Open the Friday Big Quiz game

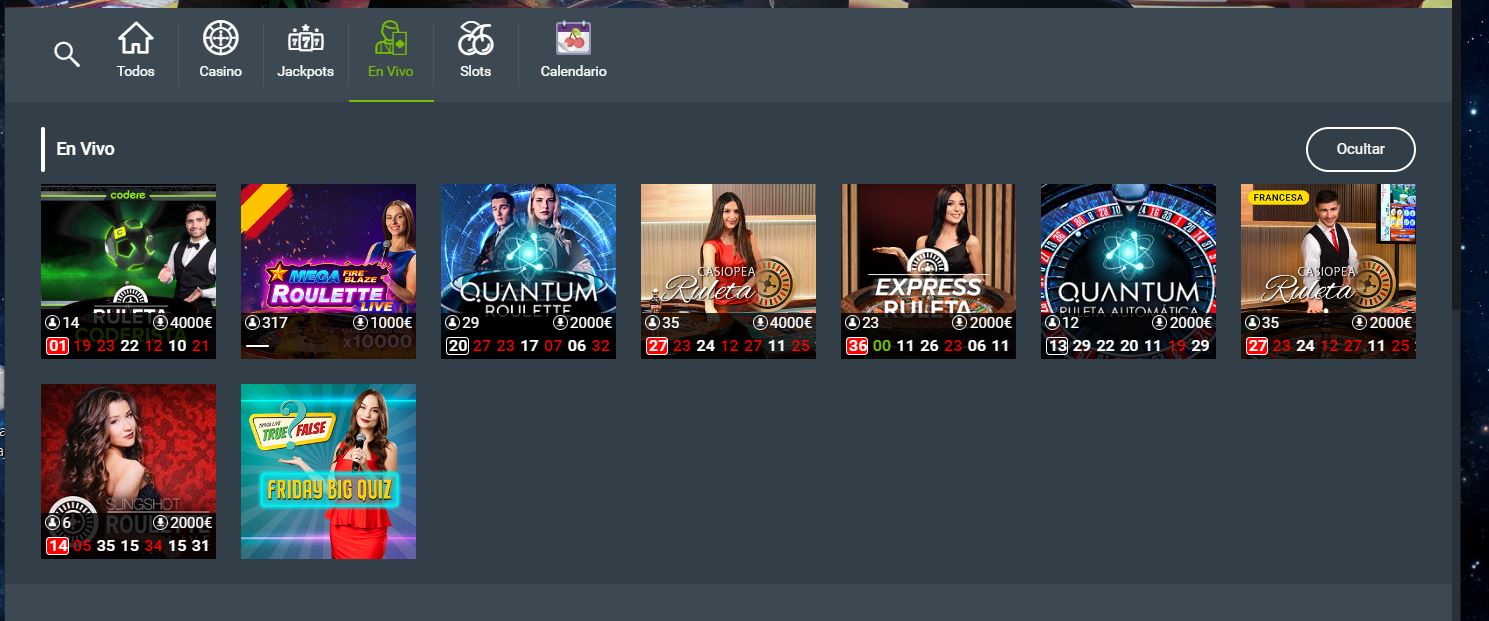coord(328,470)
